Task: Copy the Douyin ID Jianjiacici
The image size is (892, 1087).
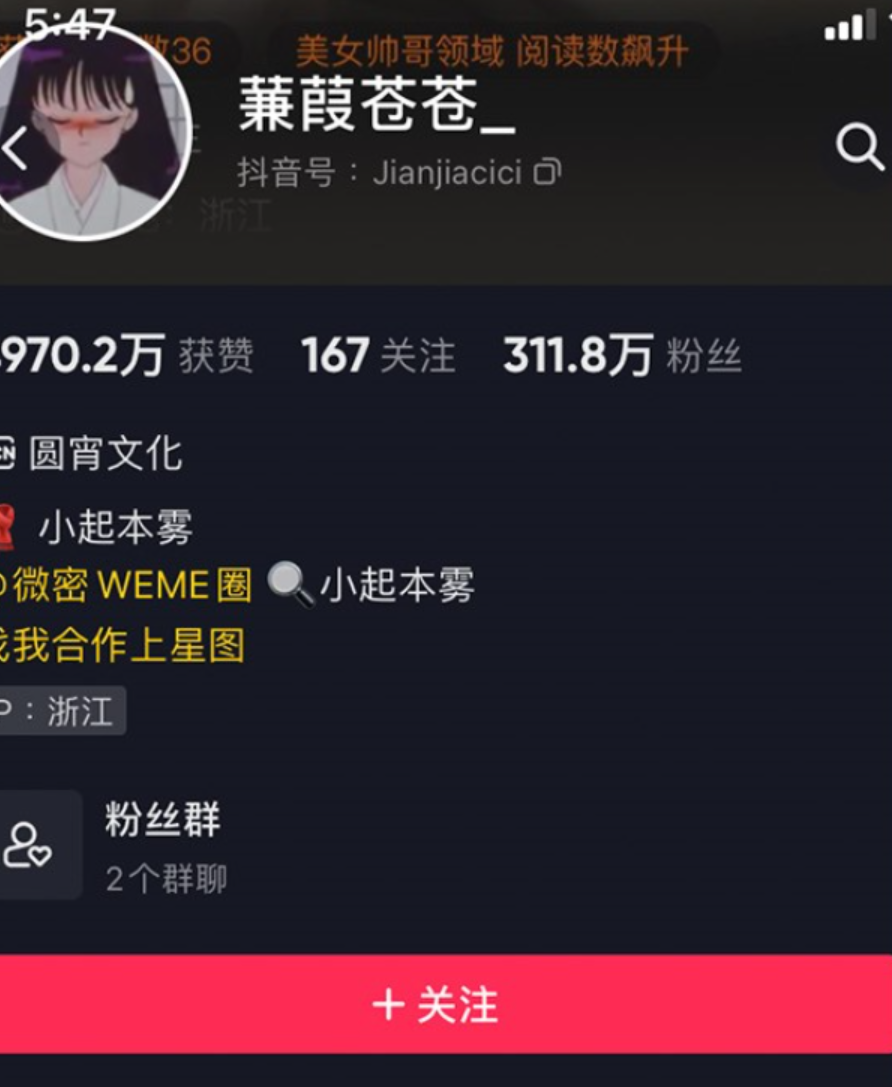Action: pyautogui.click(x=547, y=172)
